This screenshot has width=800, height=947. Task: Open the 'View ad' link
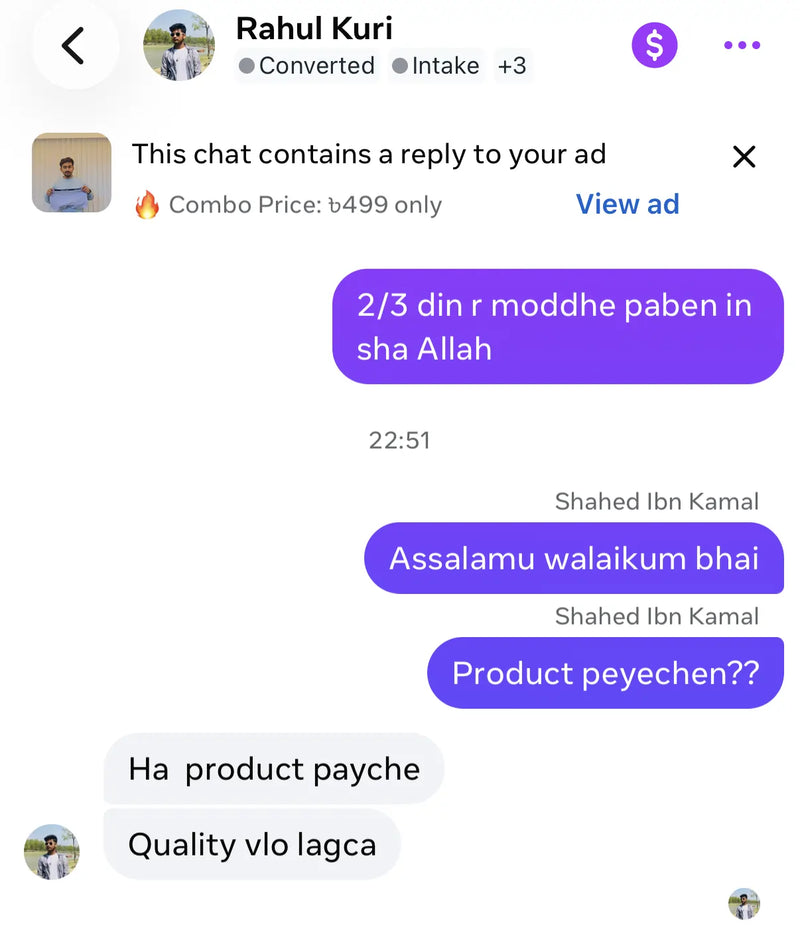pyautogui.click(x=628, y=204)
